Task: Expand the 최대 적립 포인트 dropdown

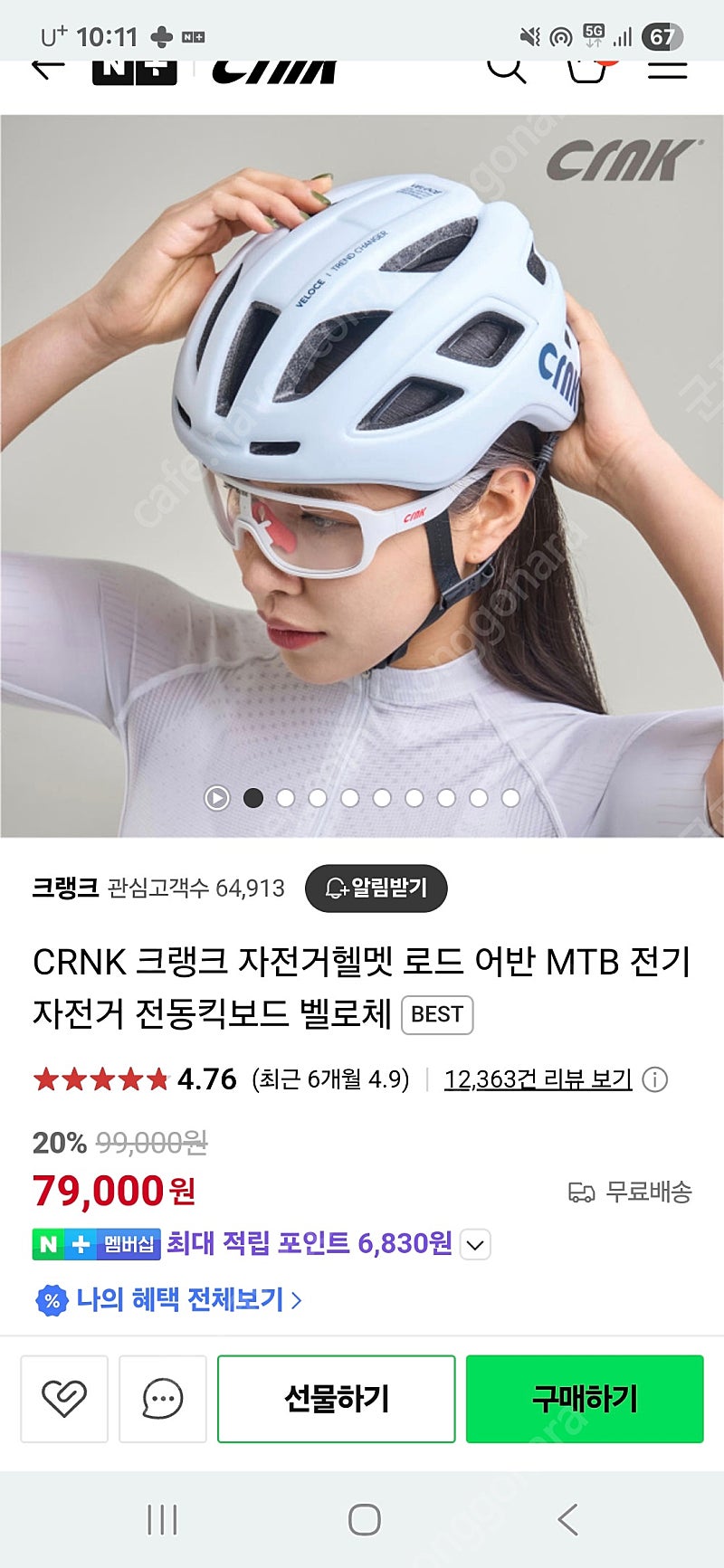Action: click(x=476, y=1245)
